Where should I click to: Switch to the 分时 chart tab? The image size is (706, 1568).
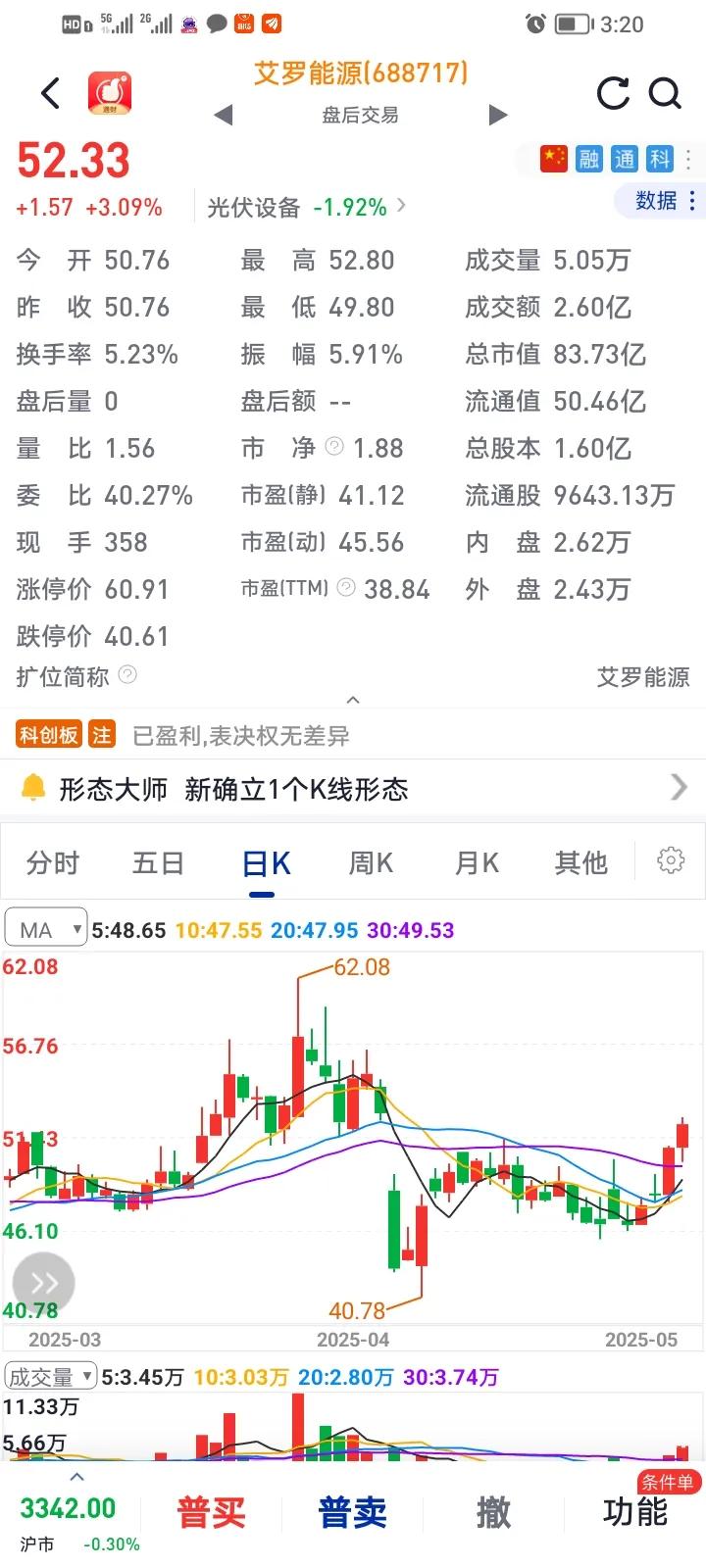[53, 863]
